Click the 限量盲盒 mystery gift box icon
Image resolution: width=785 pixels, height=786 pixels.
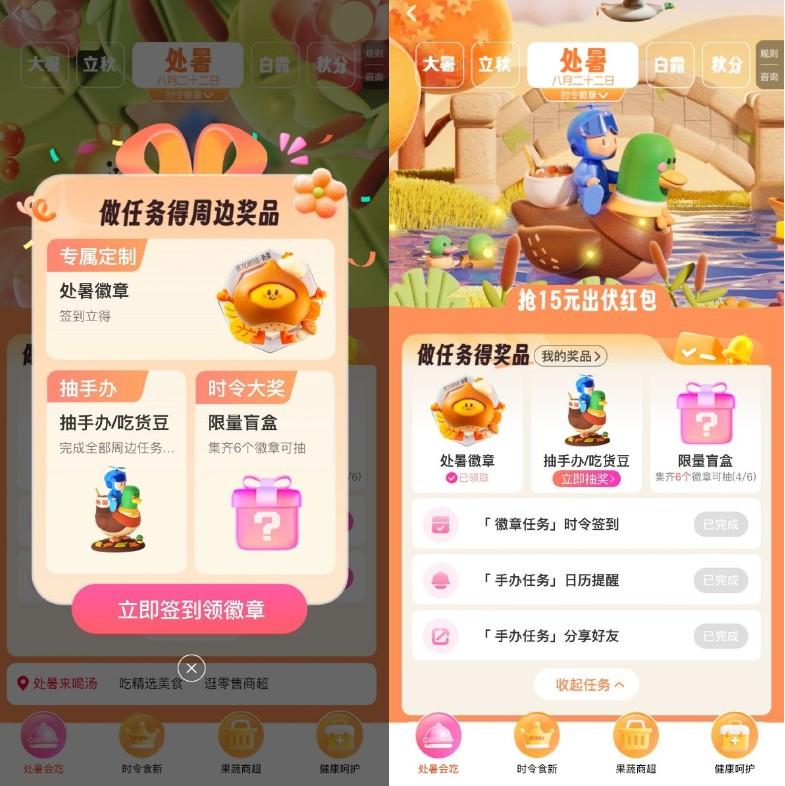(x=704, y=416)
